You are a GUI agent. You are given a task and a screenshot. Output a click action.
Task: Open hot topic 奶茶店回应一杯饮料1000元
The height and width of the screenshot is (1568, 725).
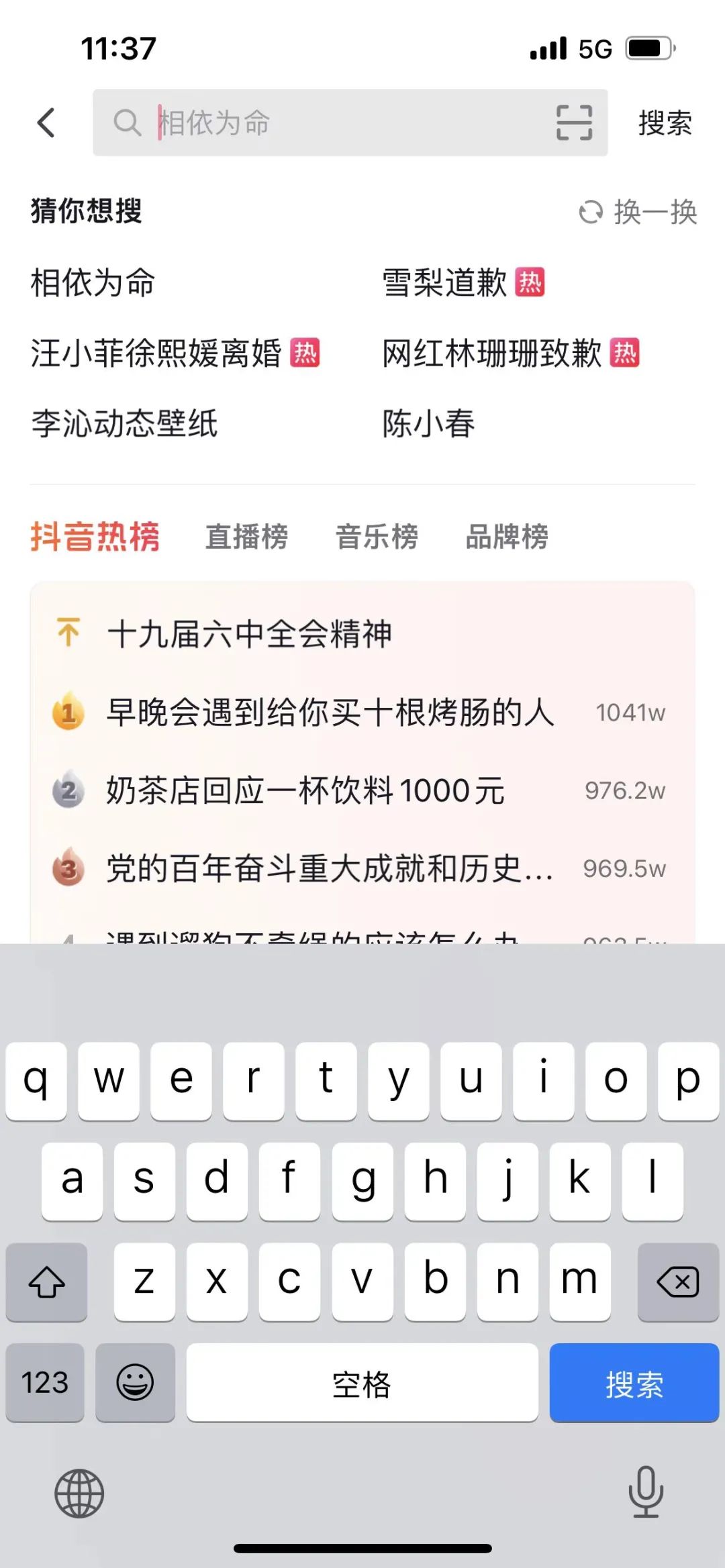[305, 790]
